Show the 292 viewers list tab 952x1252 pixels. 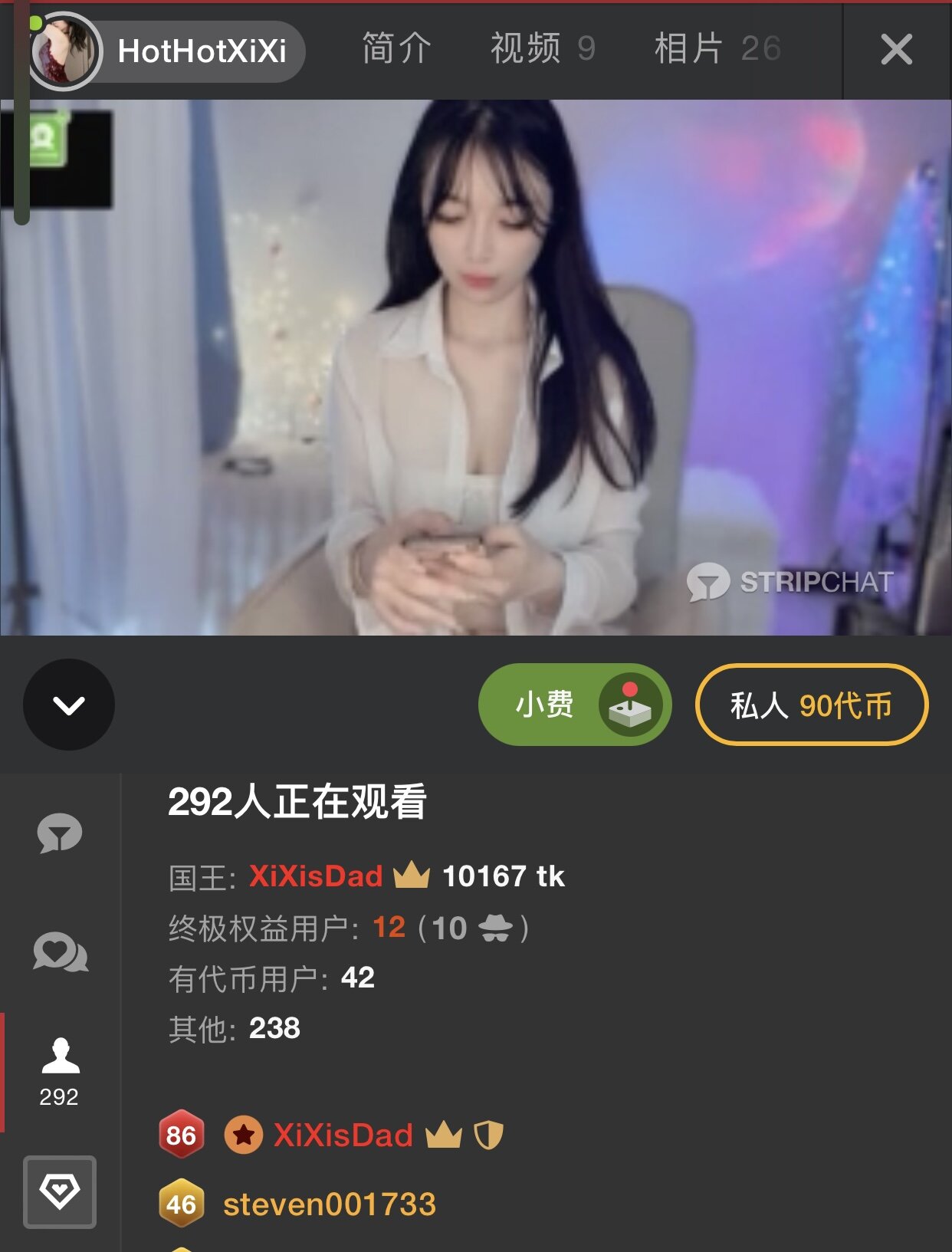(x=60, y=1072)
